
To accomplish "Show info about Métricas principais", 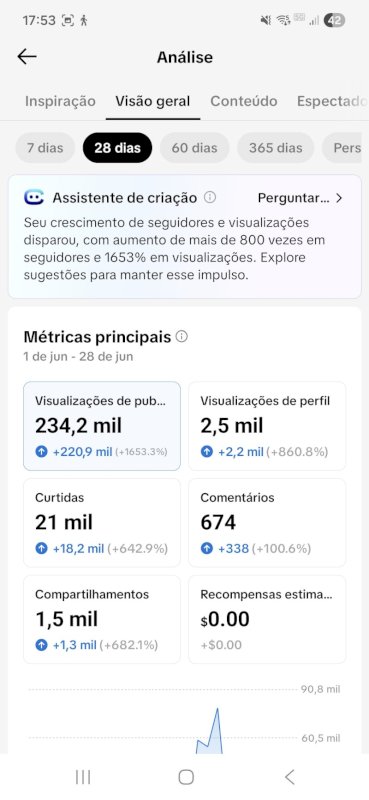I will 182,337.
